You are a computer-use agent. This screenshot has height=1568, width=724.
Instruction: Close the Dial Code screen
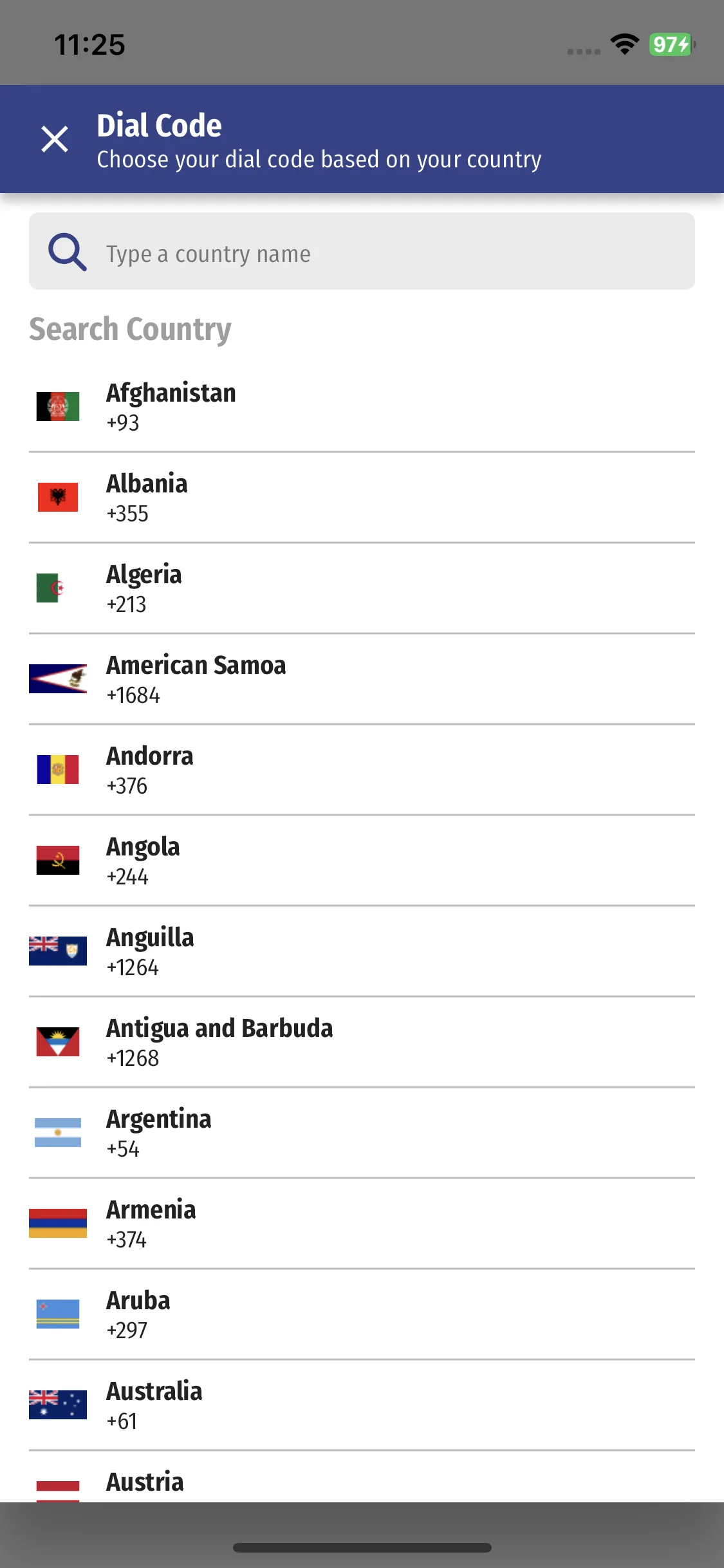click(55, 139)
